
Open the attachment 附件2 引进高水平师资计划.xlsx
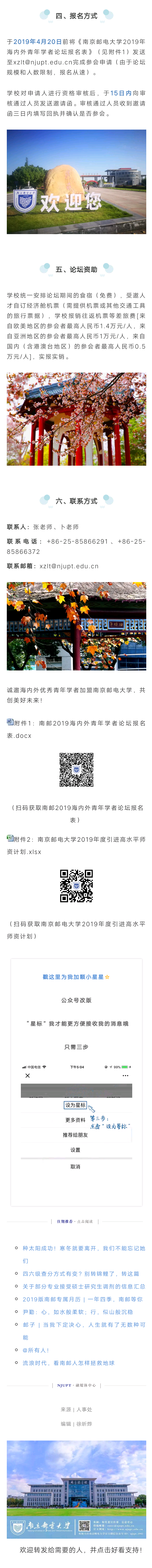[76, 845]
